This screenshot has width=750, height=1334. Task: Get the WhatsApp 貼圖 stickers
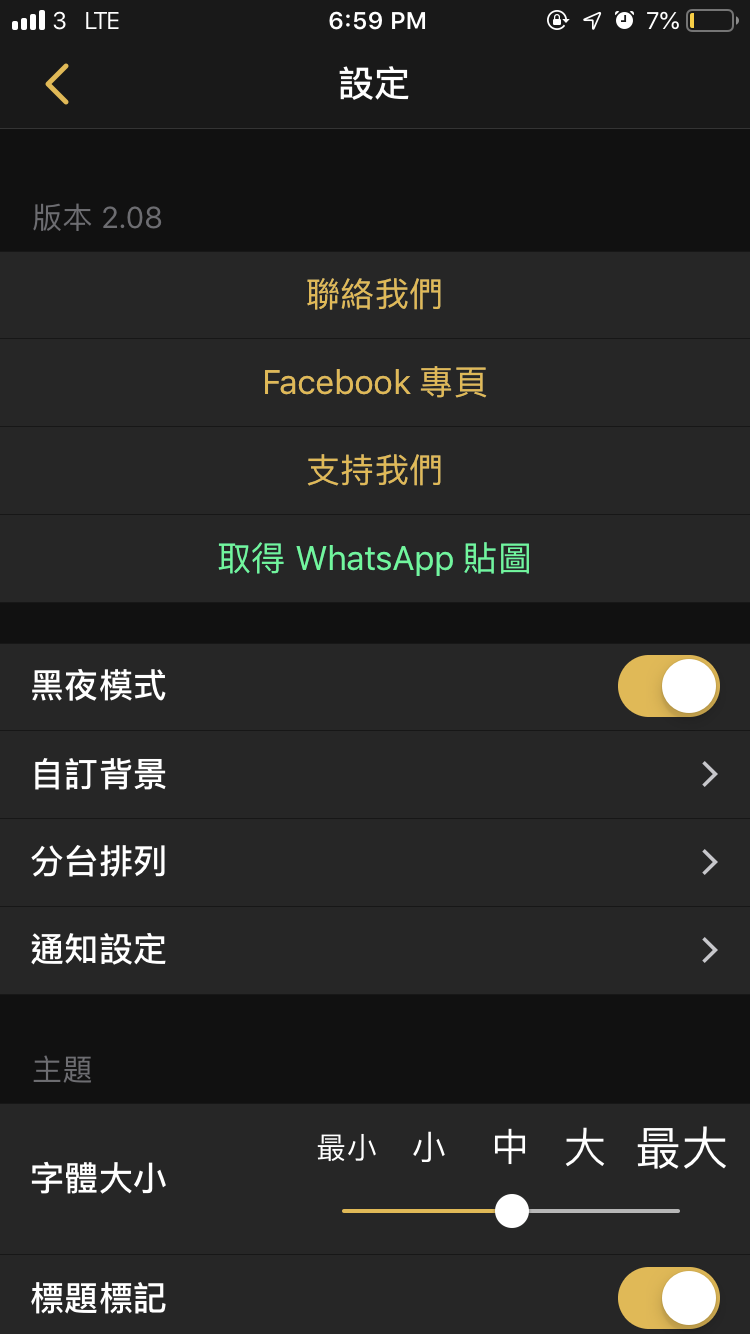coord(375,559)
